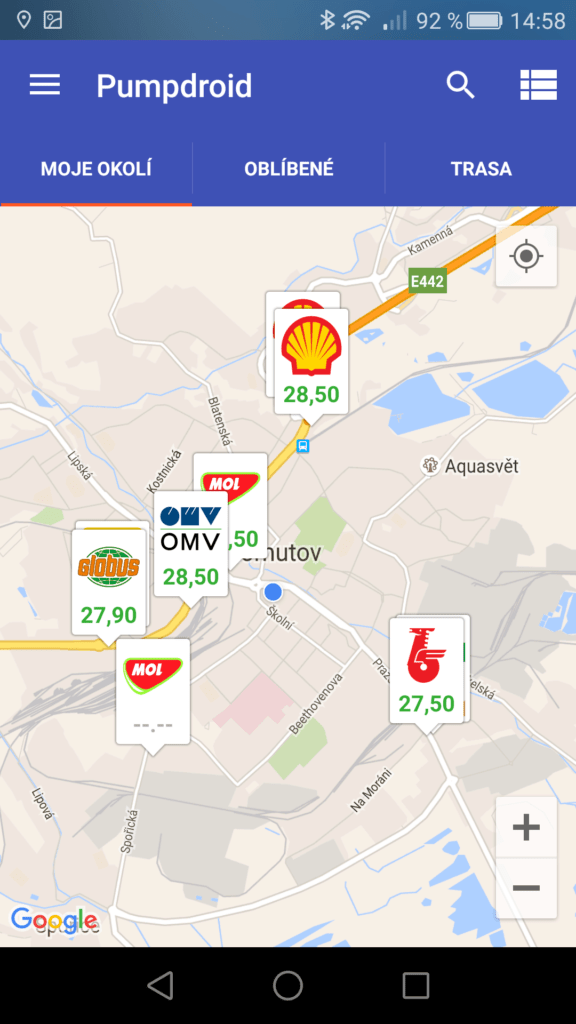This screenshot has width=576, height=1024.
Task: Switch to the Oblíbené tab
Action: click(289, 169)
